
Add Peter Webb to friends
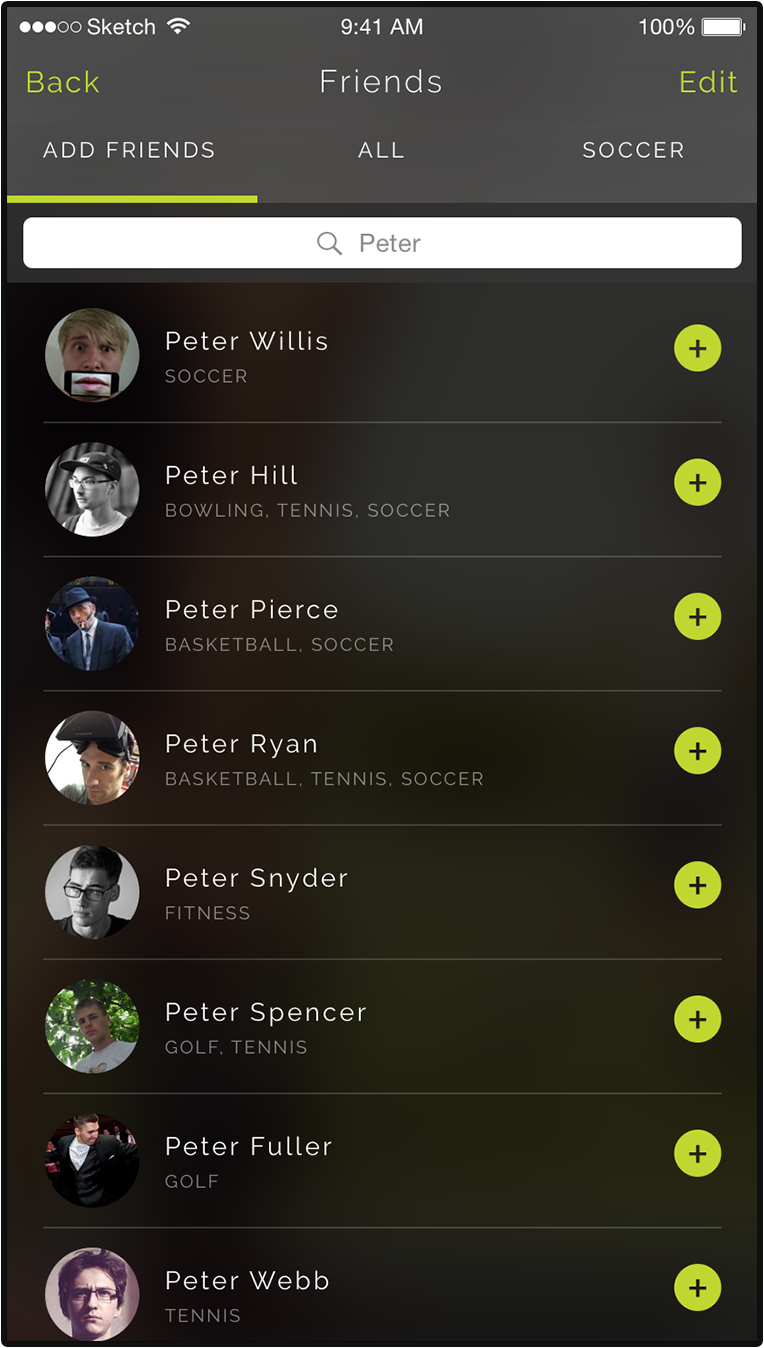pos(697,1287)
